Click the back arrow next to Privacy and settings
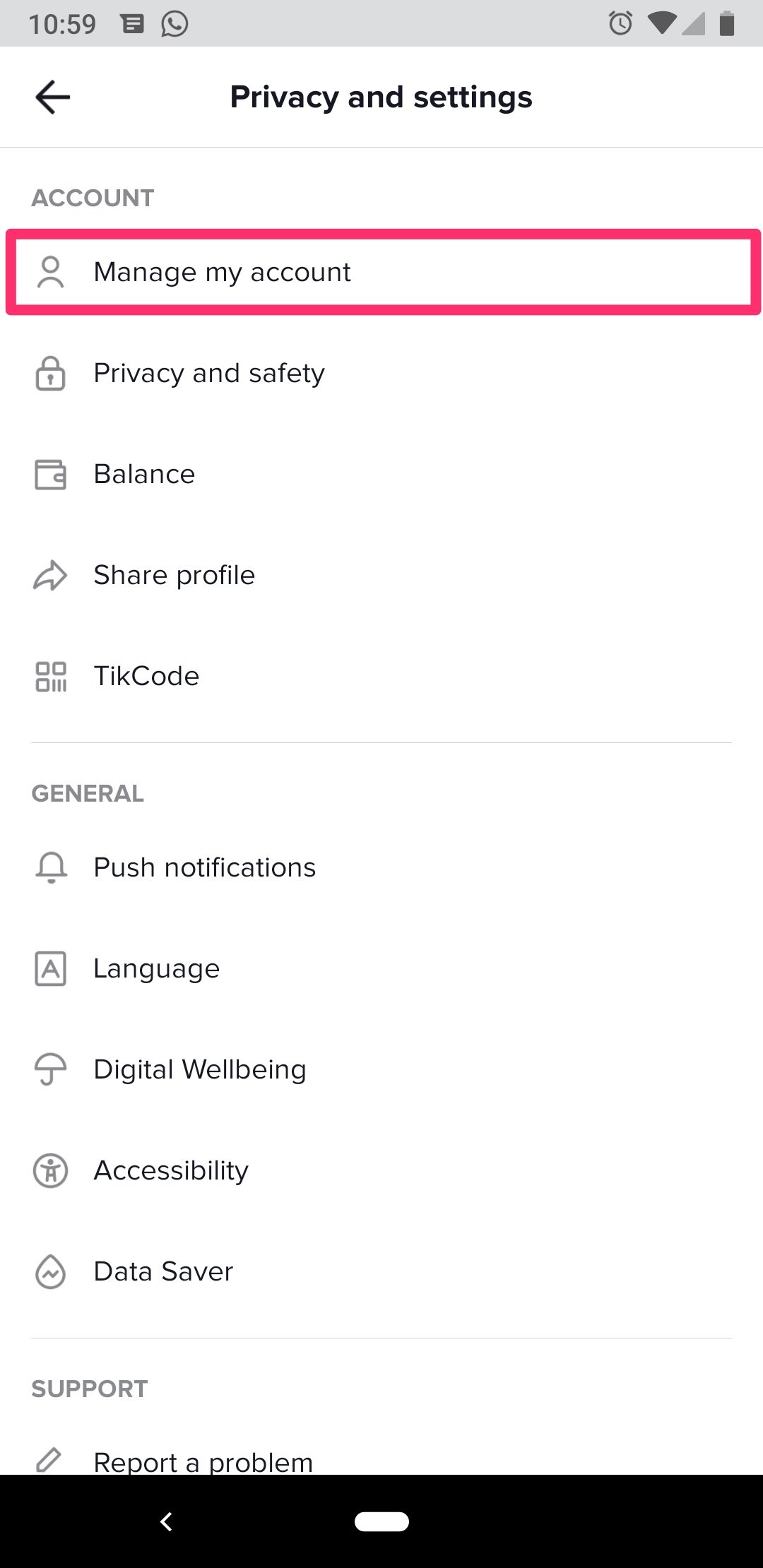 pyautogui.click(x=52, y=97)
